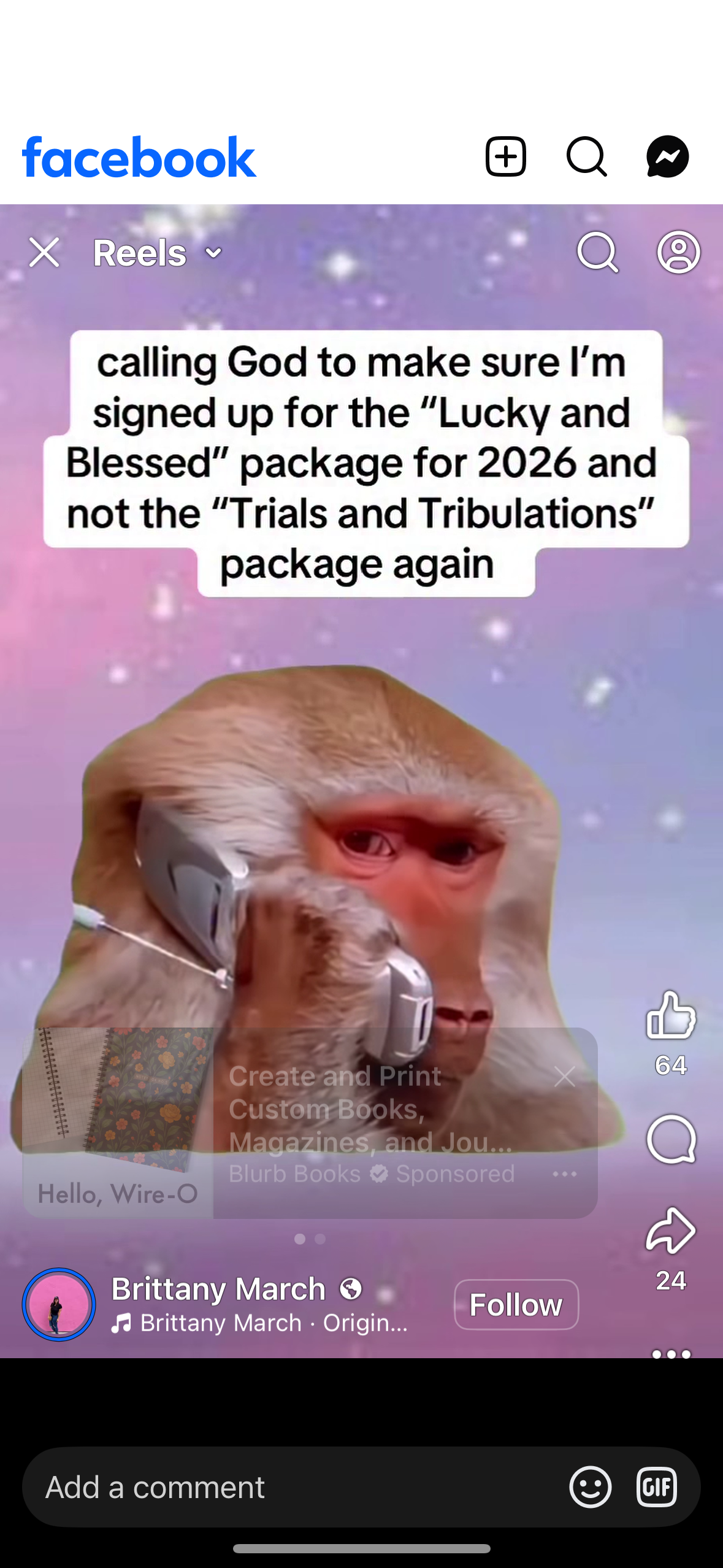Open the emoji picker for comments

590,1487
